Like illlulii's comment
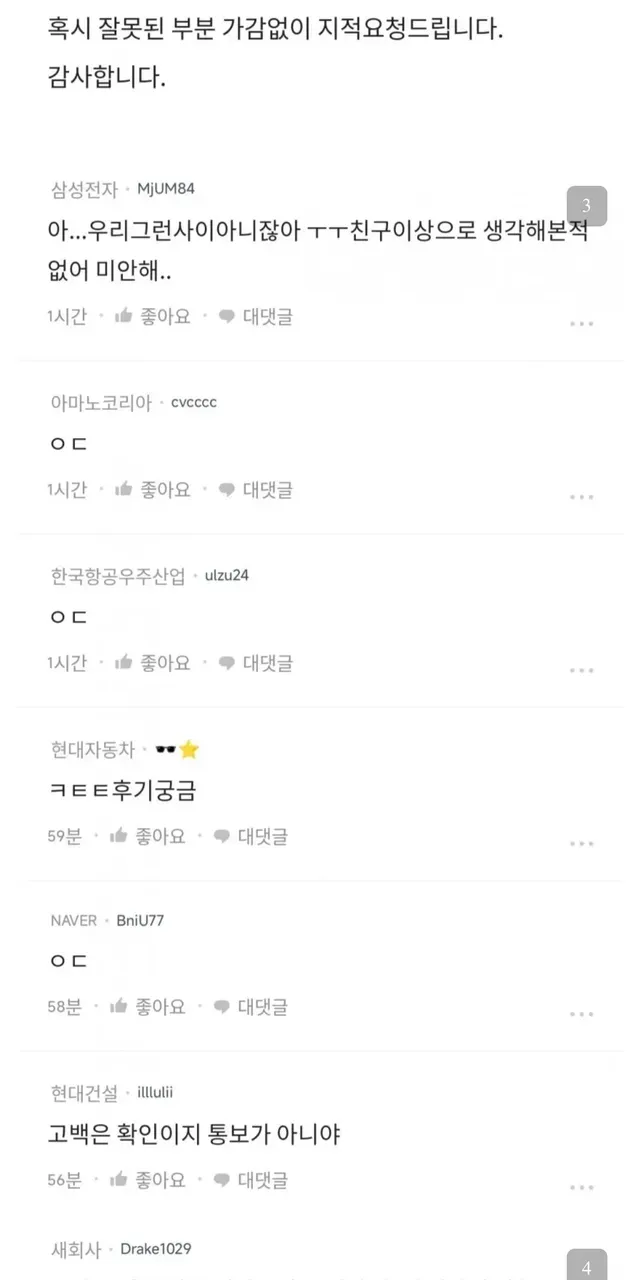This screenshot has height=1280, width=640. (148, 1180)
